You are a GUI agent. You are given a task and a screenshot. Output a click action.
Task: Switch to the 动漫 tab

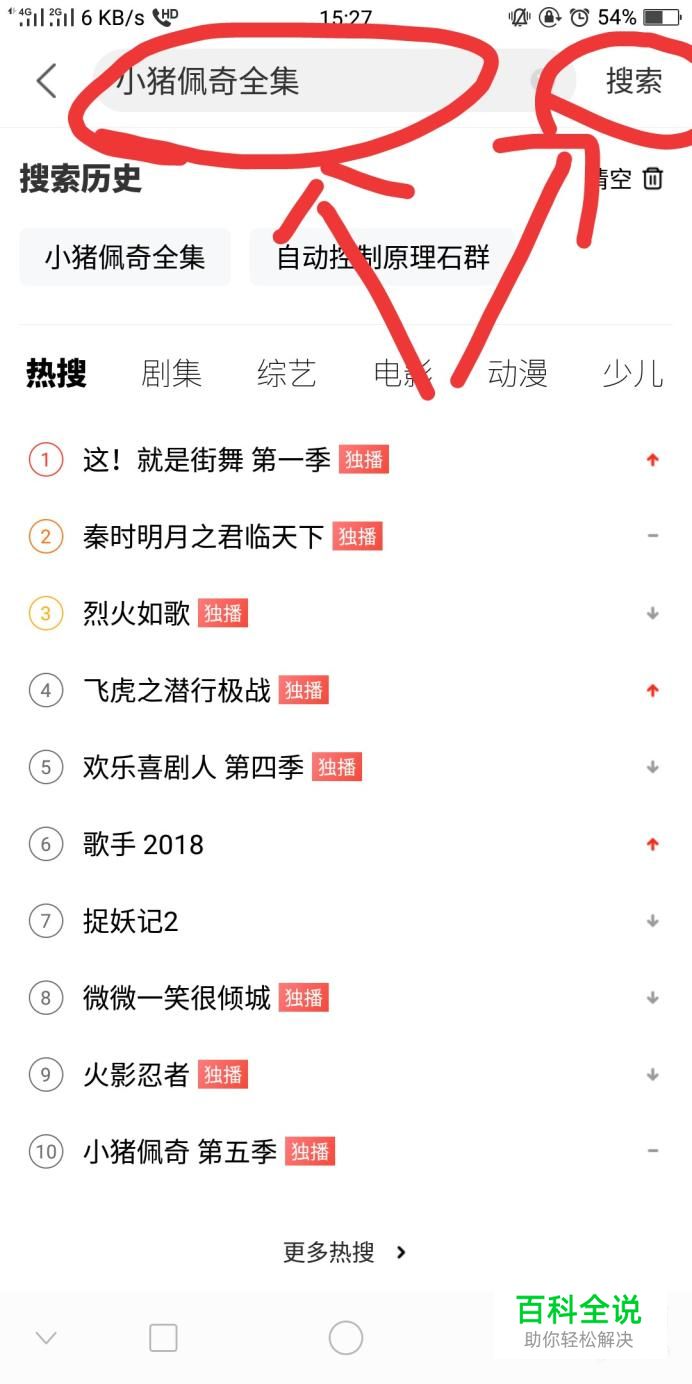[517, 374]
